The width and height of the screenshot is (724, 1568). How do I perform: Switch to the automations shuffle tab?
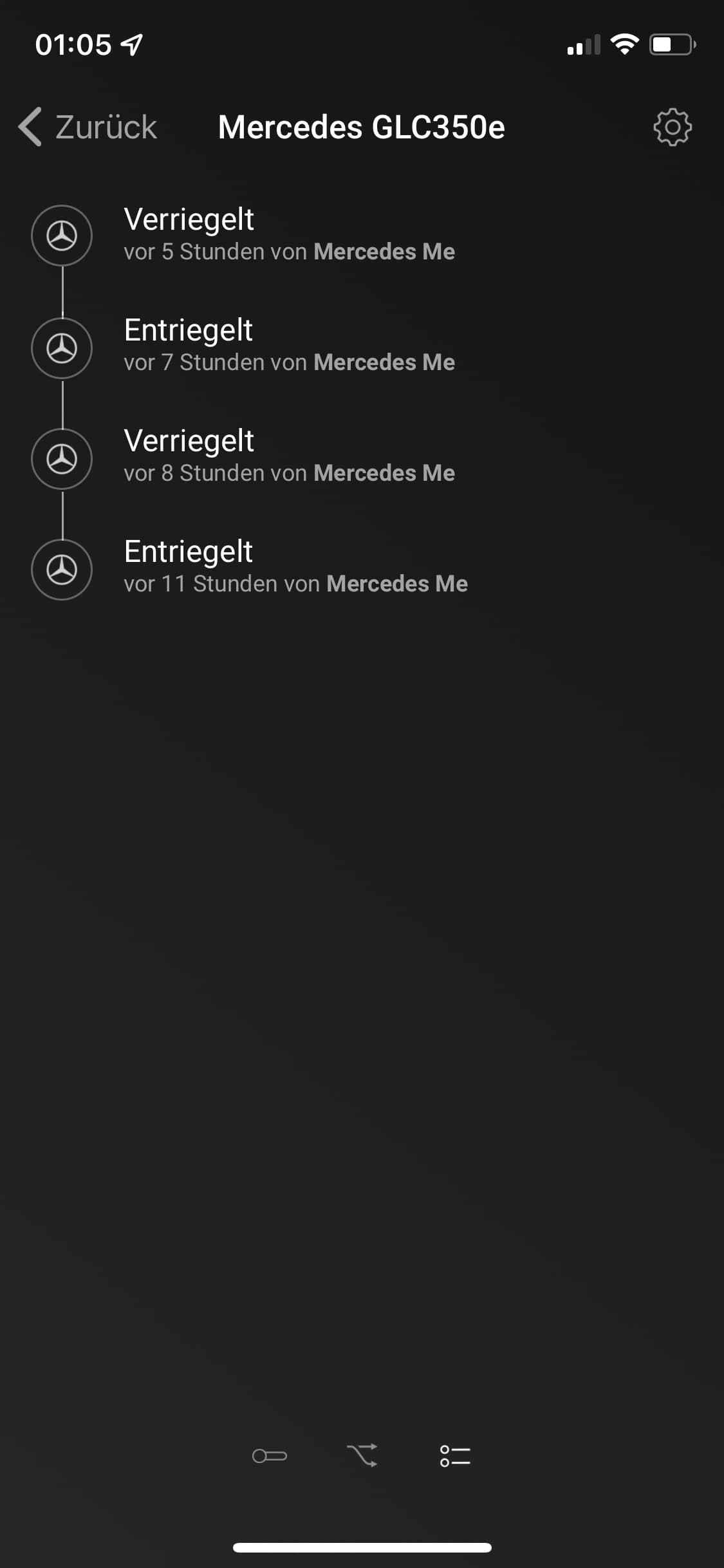(x=362, y=1455)
